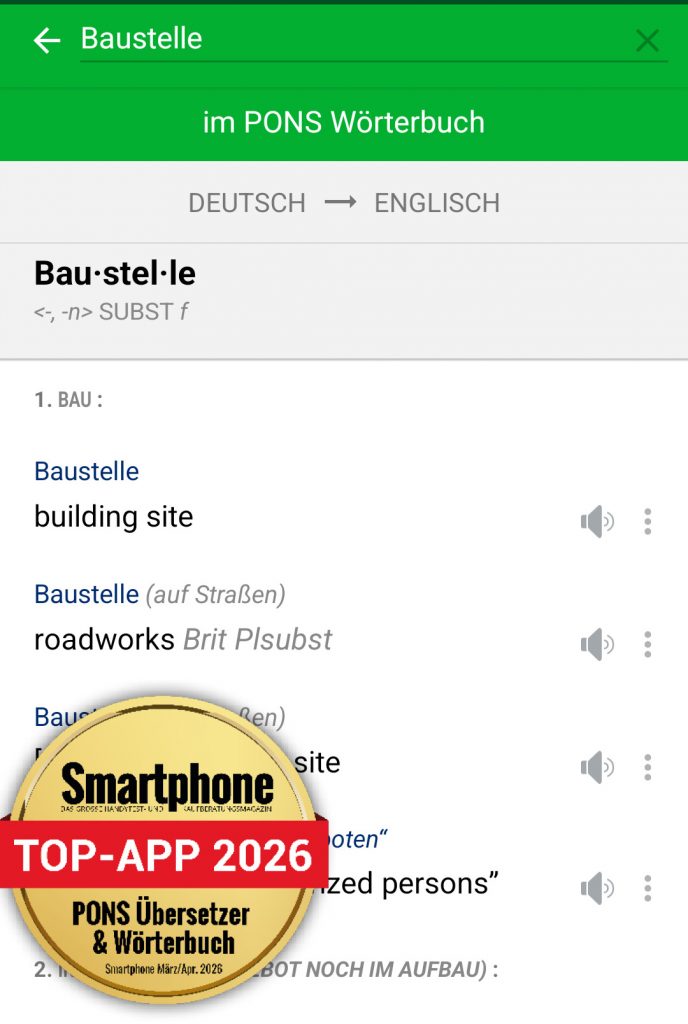Select im PONS Wörterbuch
The width and height of the screenshot is (688, 1024).
tap(344, 123)
